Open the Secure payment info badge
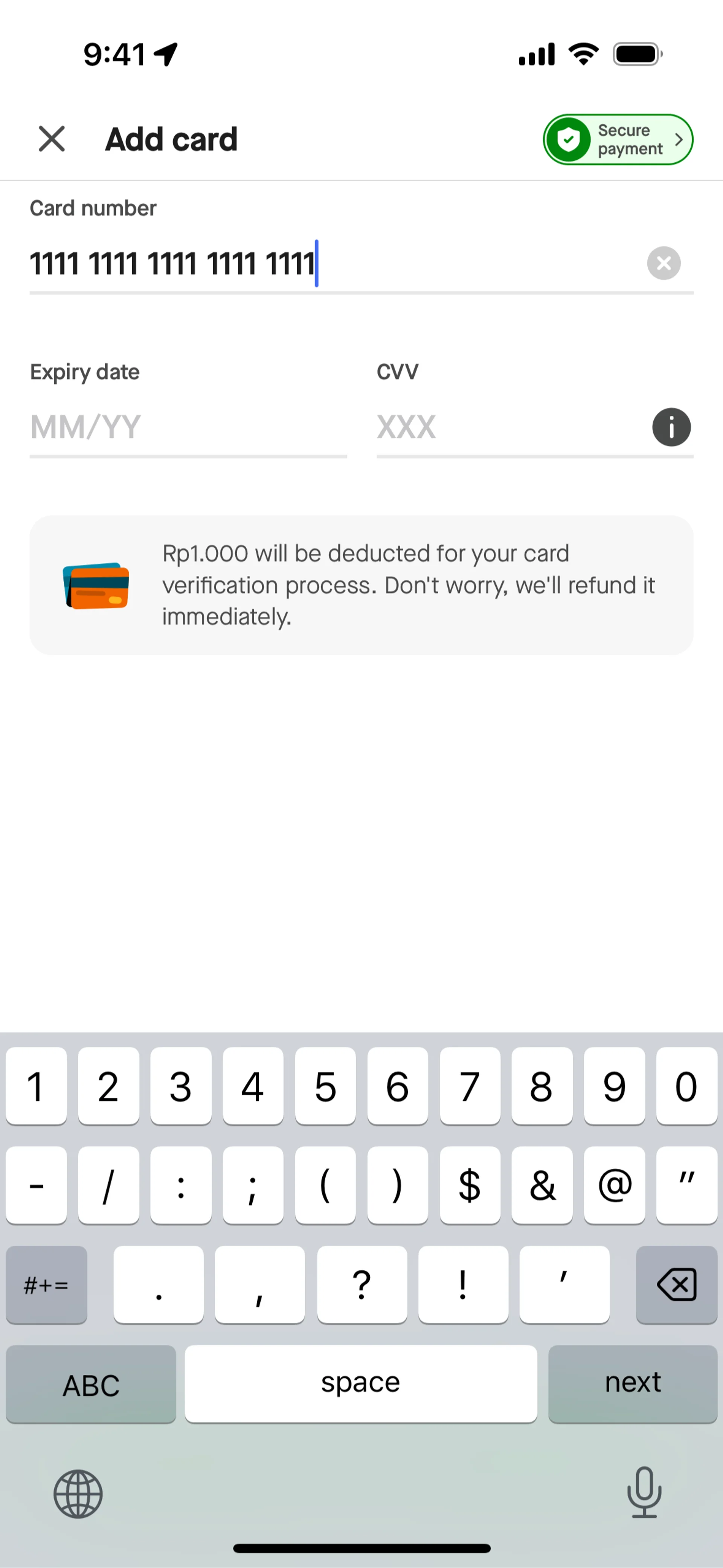 (618, 139)
